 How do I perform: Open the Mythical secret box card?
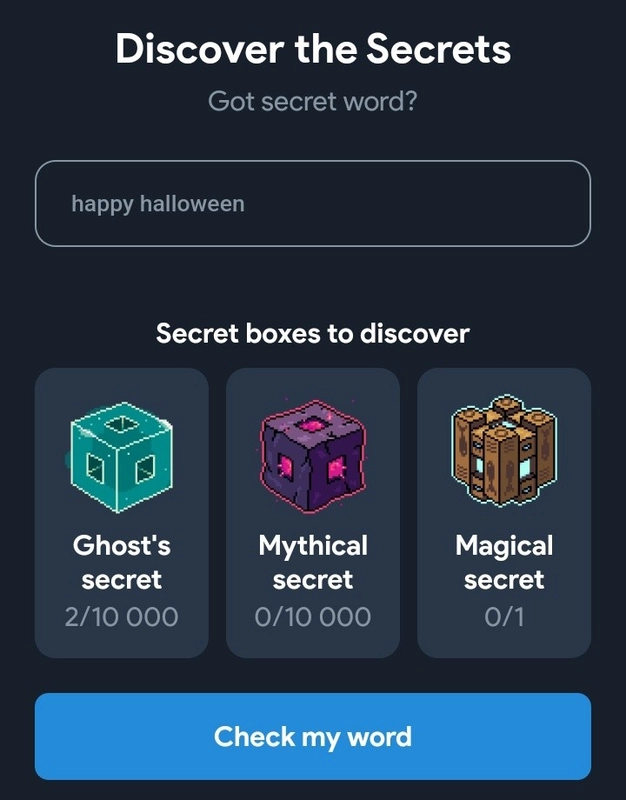point(313,512)
